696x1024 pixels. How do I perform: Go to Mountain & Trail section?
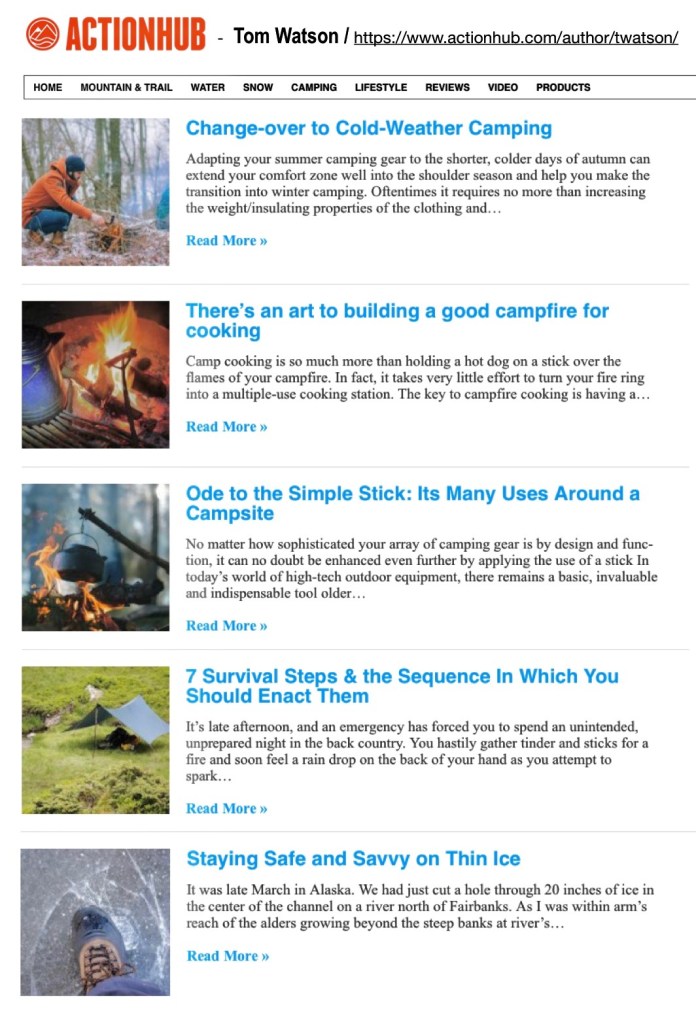coord(126,88)
